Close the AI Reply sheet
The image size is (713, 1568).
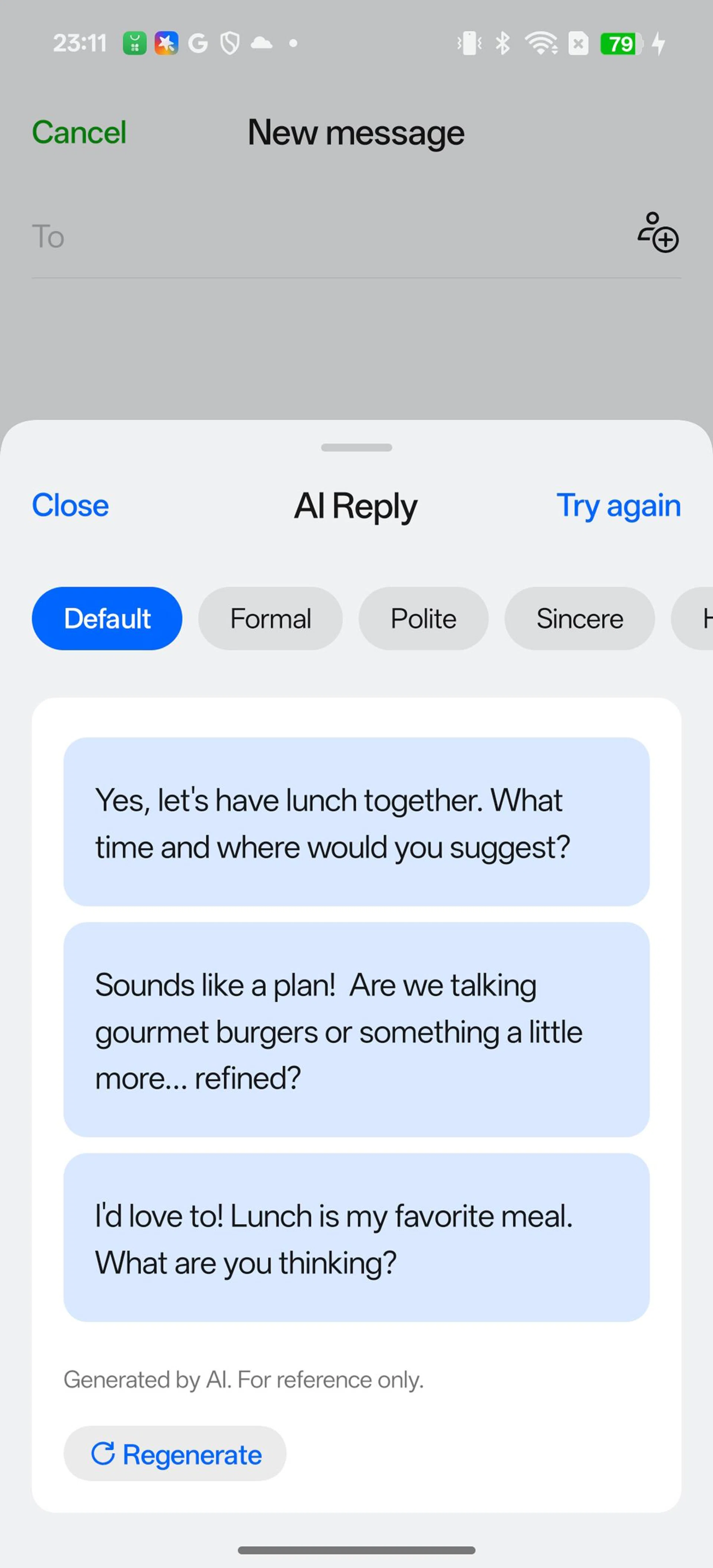coord(70,505)
